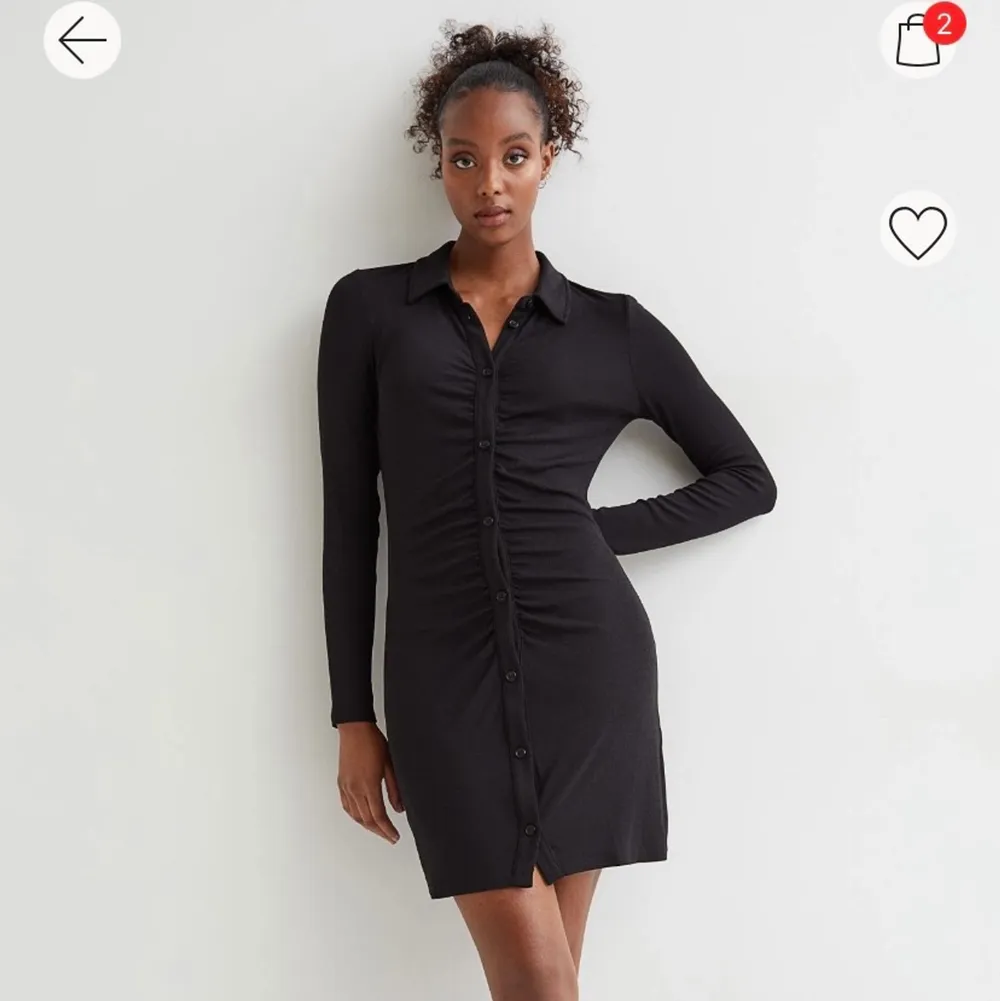1000x1001 pixels.
Task: Open the shopping bag with 2 items
Action: [918, 42]
